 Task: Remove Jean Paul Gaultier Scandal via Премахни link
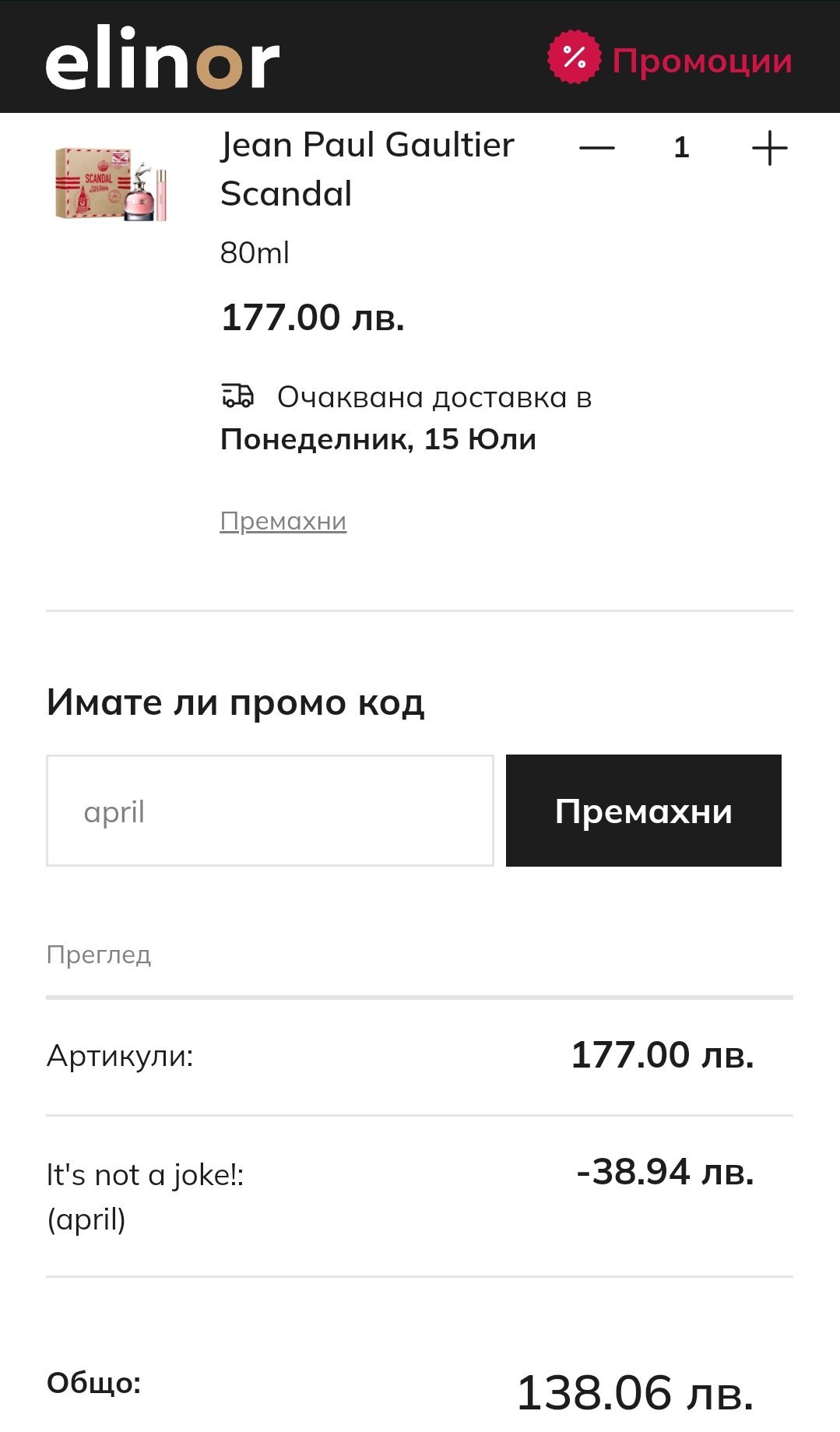click(x=283, y=521)
